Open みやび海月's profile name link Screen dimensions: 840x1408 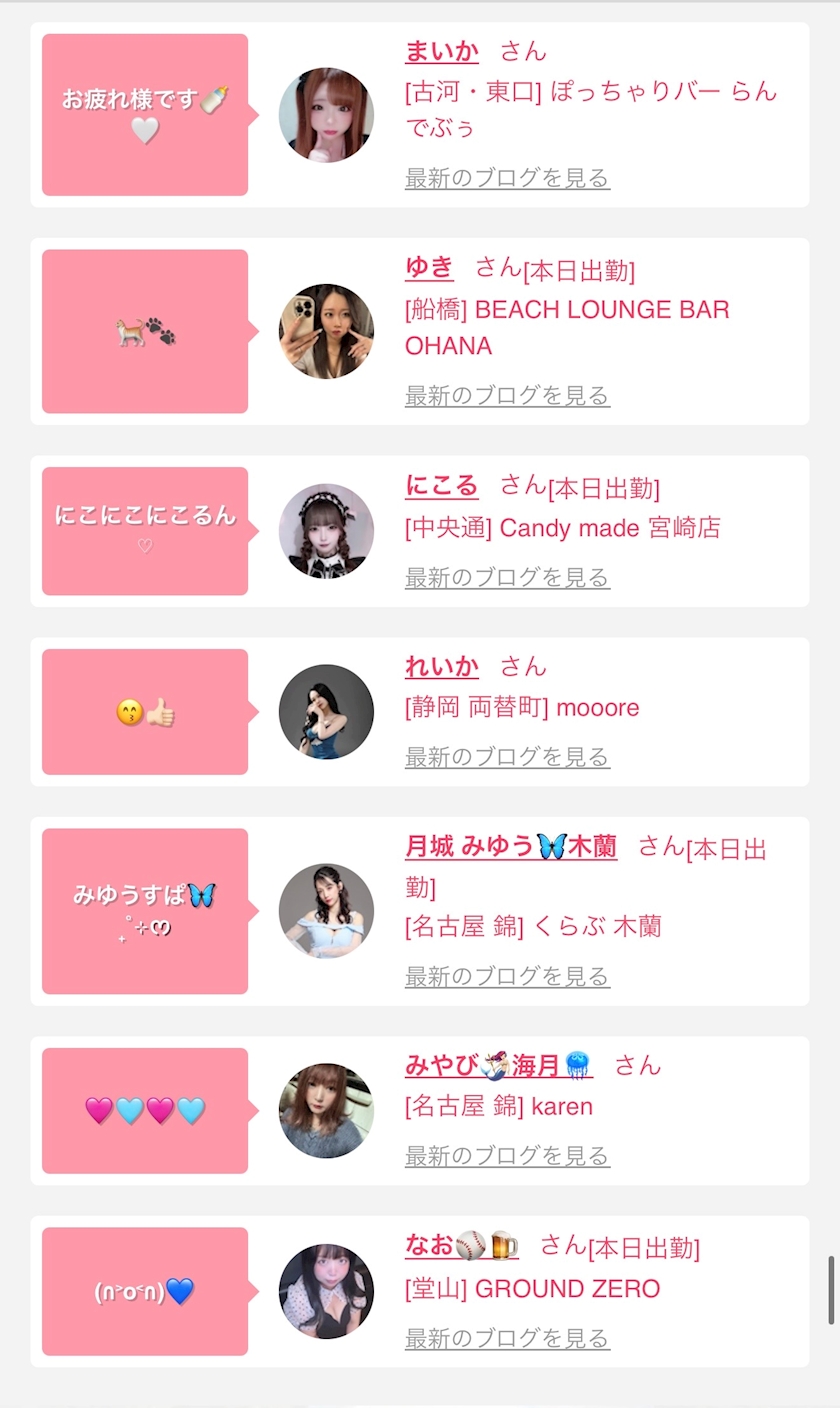click(x=498, y=1065)
